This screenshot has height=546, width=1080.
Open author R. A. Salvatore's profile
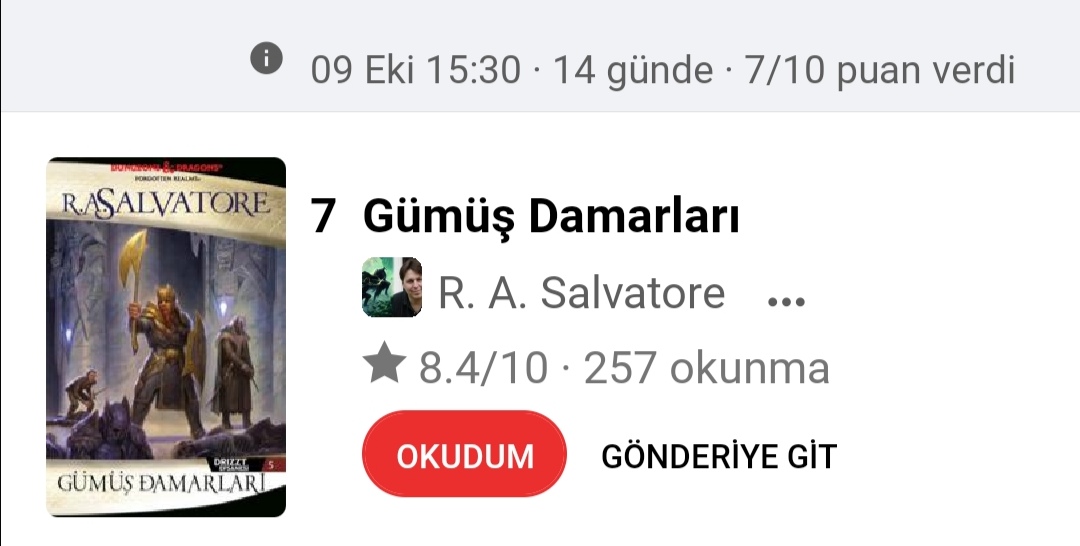click(x=580, y=293)
